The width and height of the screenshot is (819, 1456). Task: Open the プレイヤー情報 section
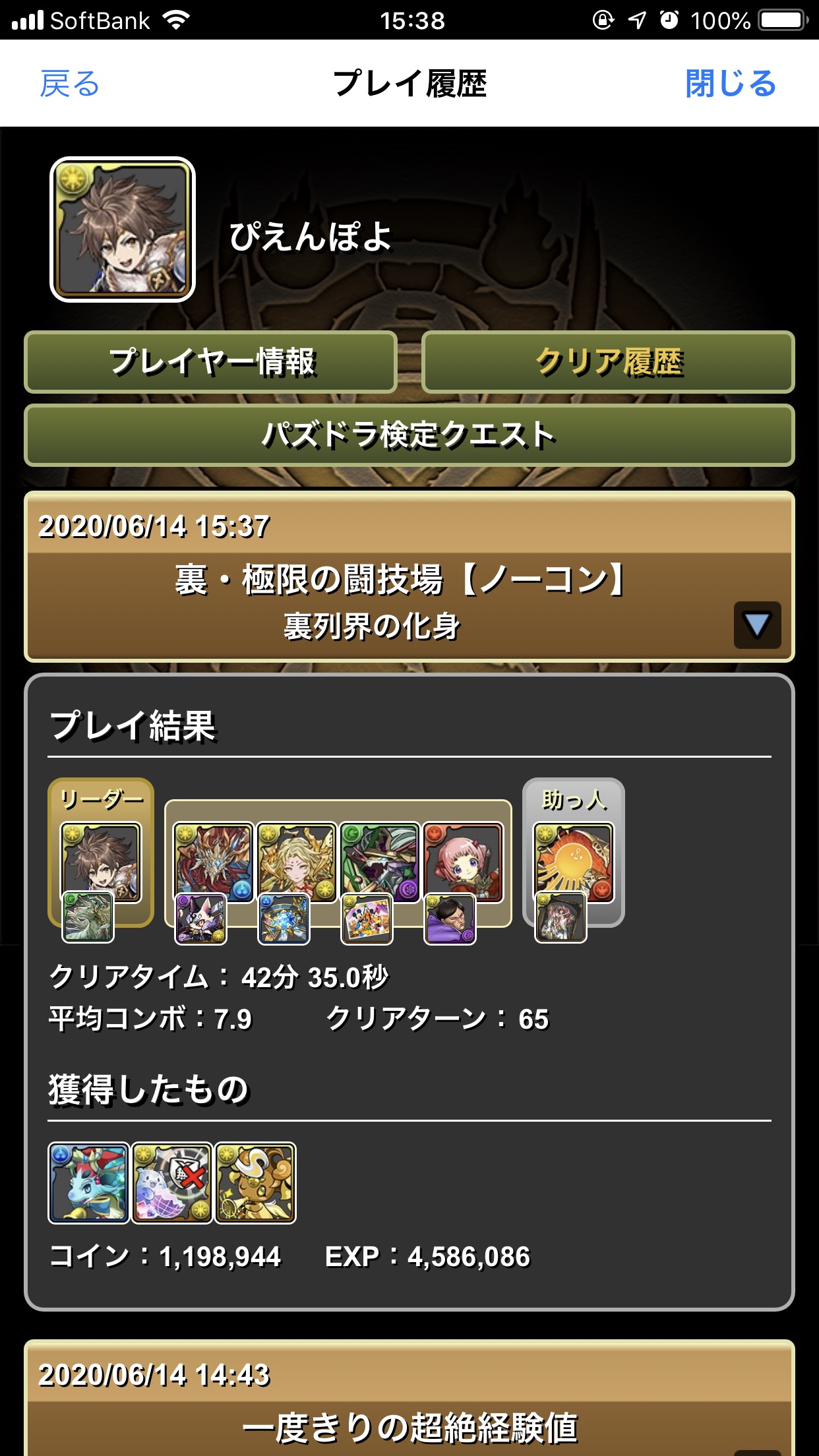coord(211,362)
